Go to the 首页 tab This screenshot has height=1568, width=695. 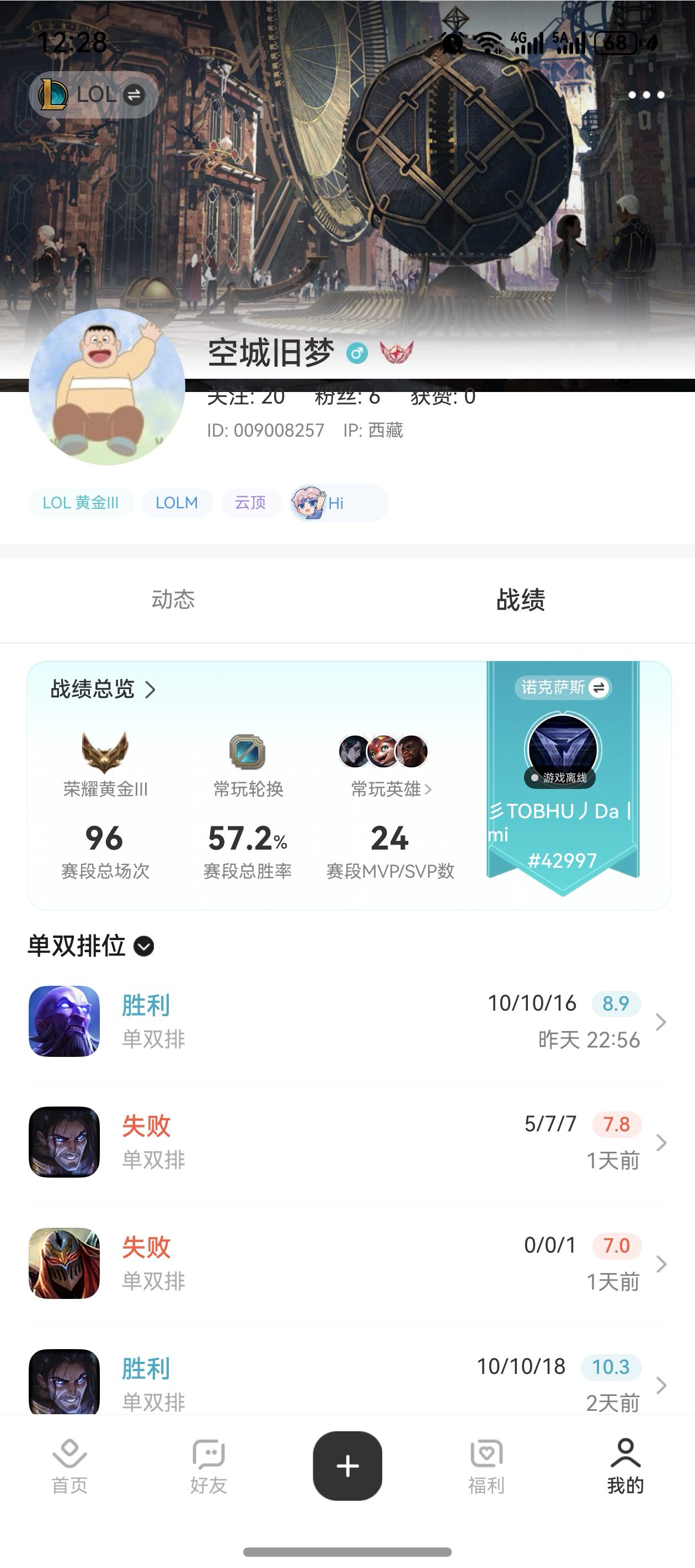[x=69, y=1467]
